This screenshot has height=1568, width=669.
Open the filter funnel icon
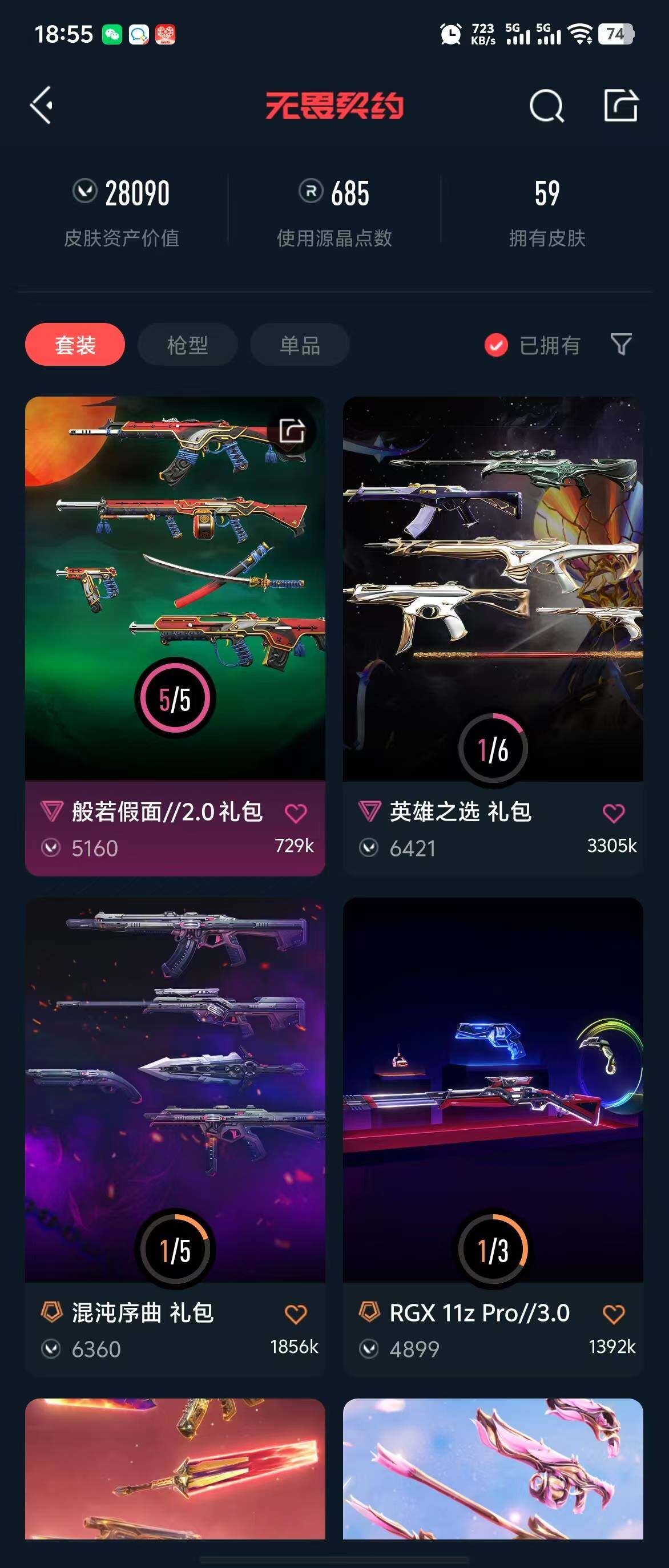click(620, 345)
